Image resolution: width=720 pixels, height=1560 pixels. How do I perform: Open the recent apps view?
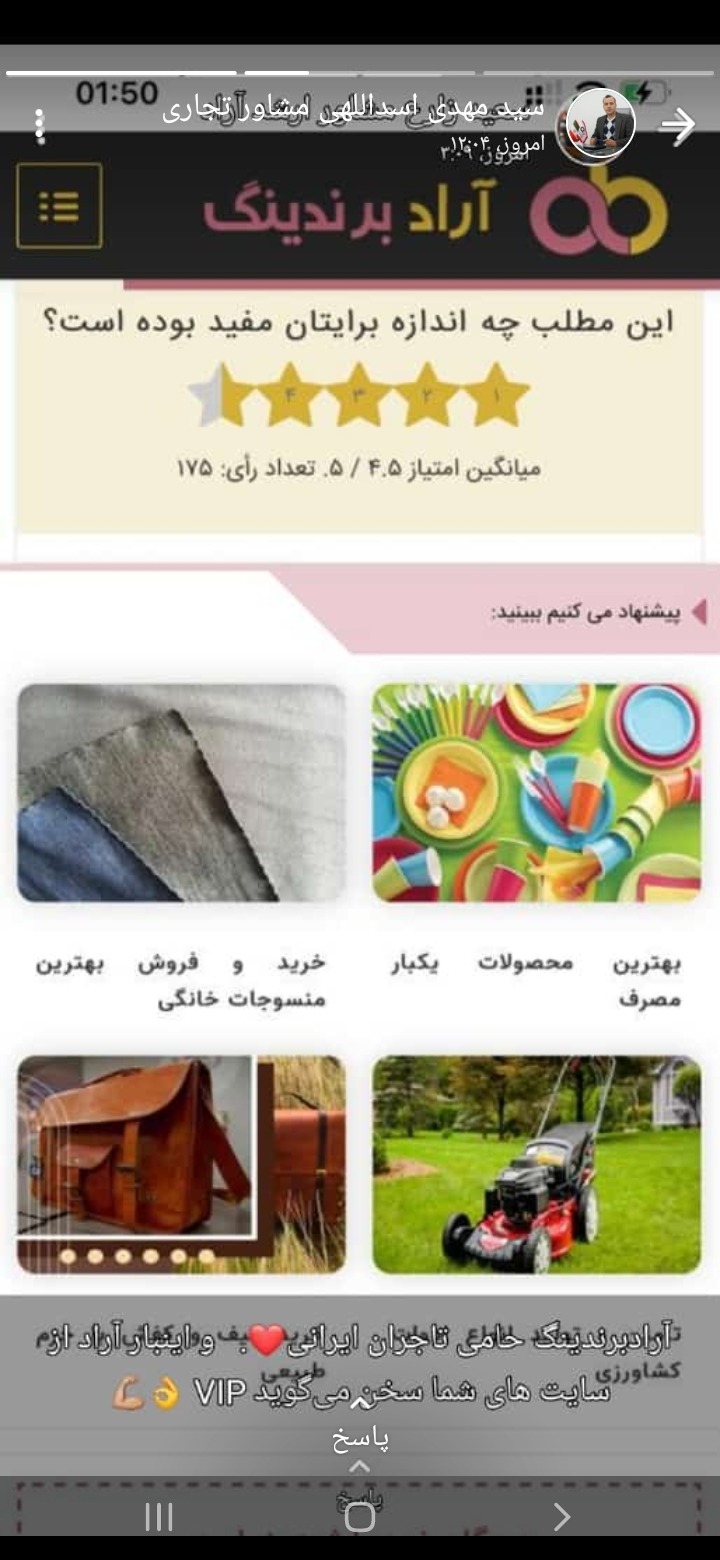[x=159, y=1517]
